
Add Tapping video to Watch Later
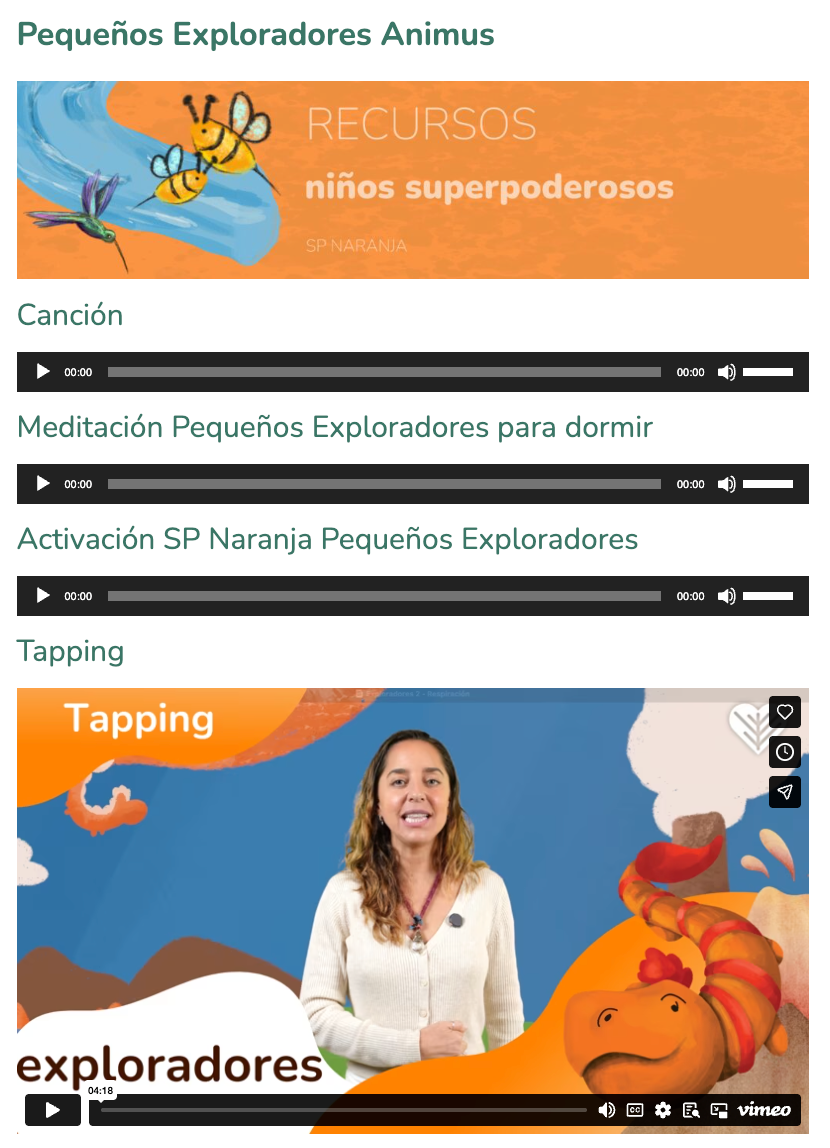click(784, 752)
